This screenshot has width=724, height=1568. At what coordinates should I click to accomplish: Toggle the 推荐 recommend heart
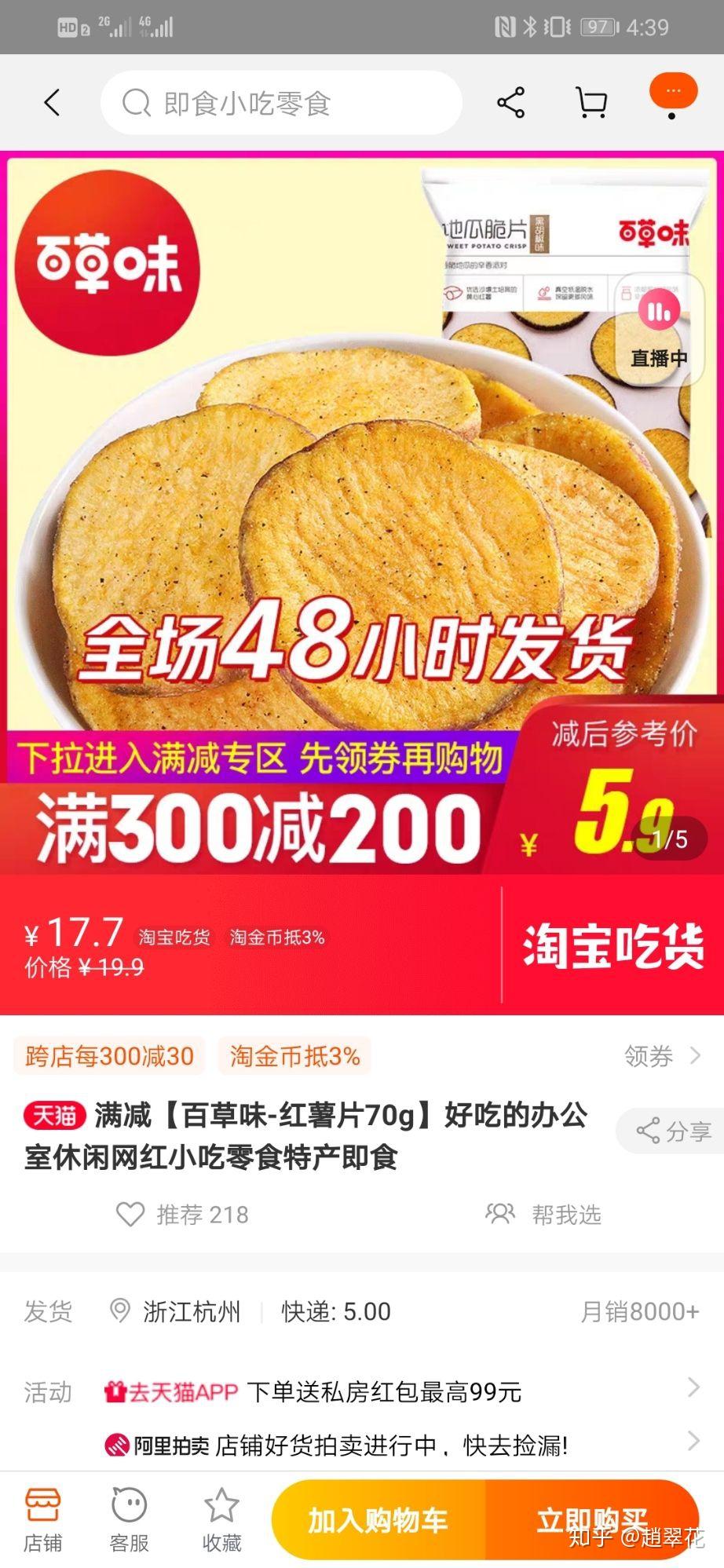(130, 1215)
